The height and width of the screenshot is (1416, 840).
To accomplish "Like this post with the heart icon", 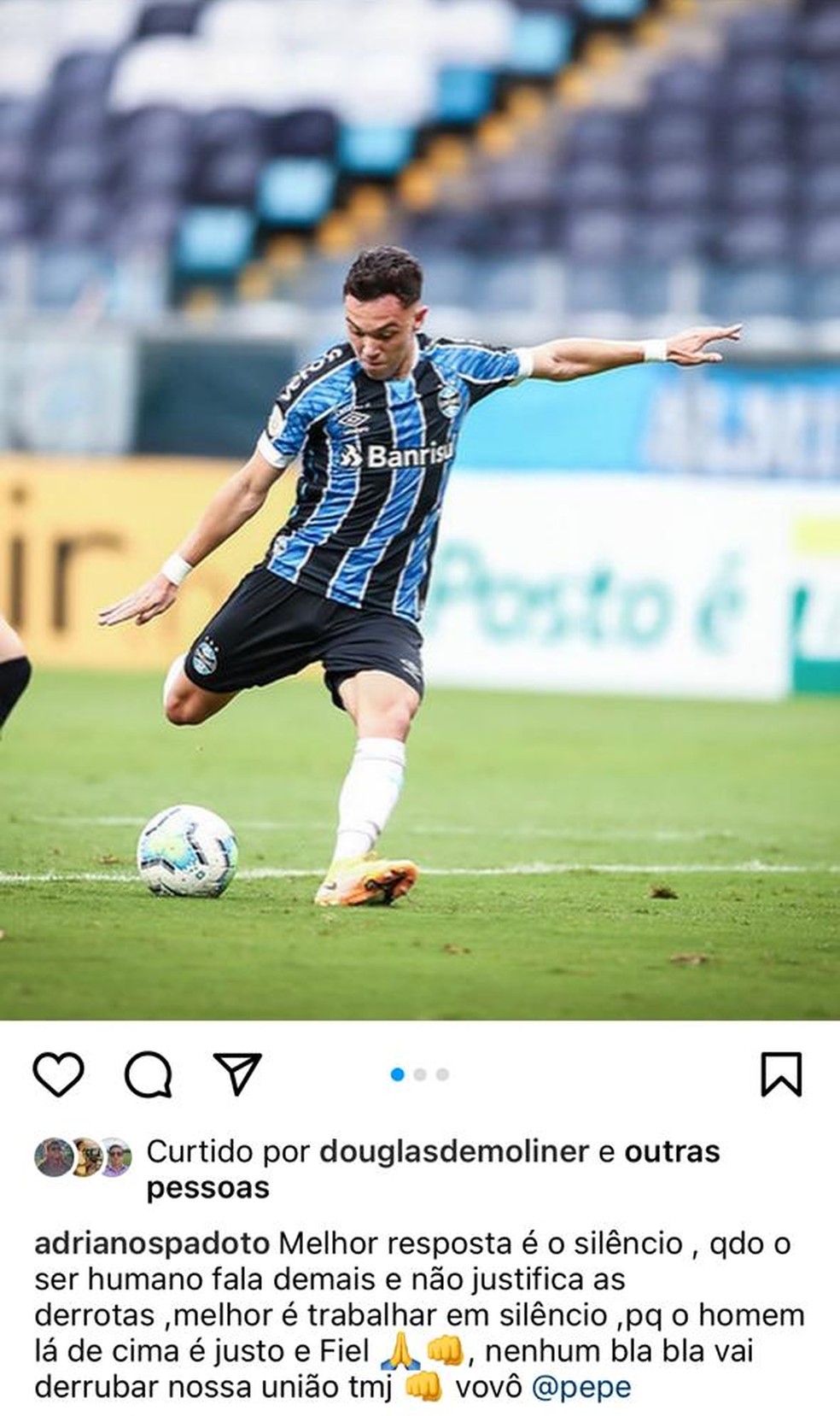I will coord(59,1074).
